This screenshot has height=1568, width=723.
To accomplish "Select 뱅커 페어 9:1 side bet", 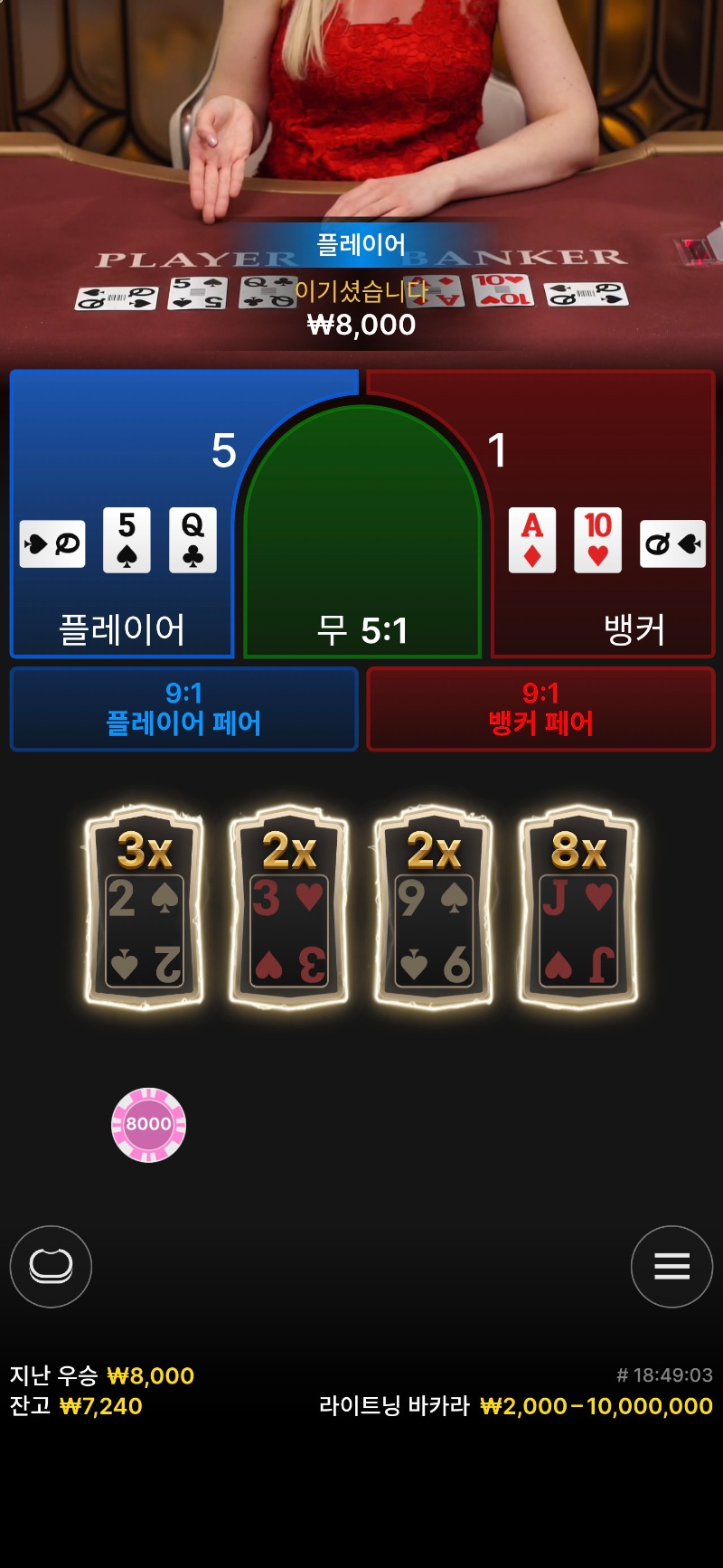I will 540,709.
